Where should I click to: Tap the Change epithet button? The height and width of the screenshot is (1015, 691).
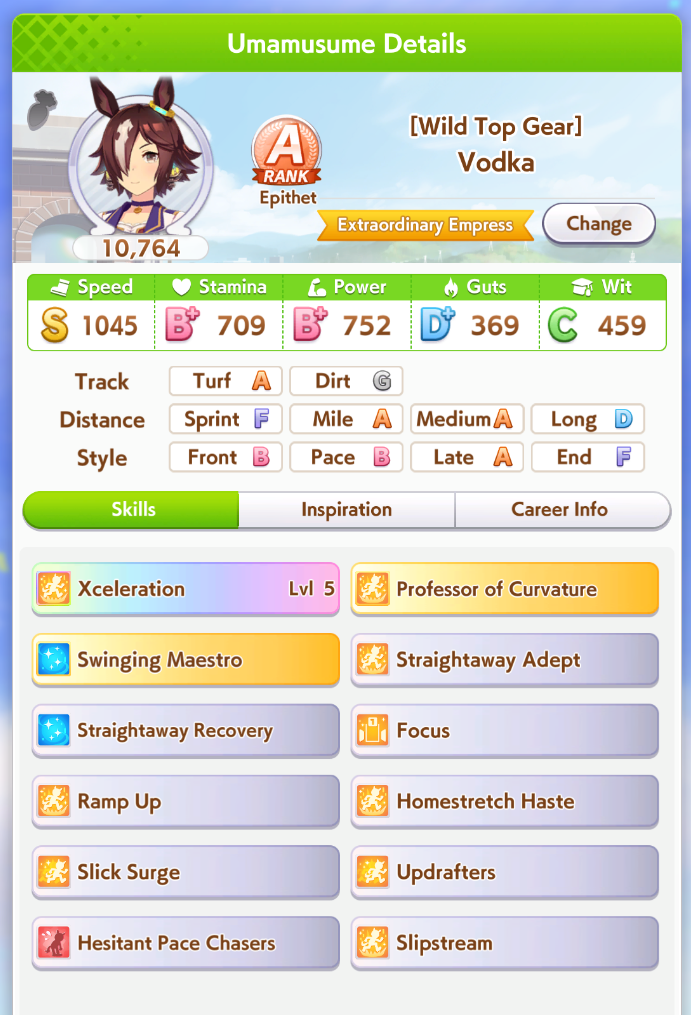[x=598, y=224]
